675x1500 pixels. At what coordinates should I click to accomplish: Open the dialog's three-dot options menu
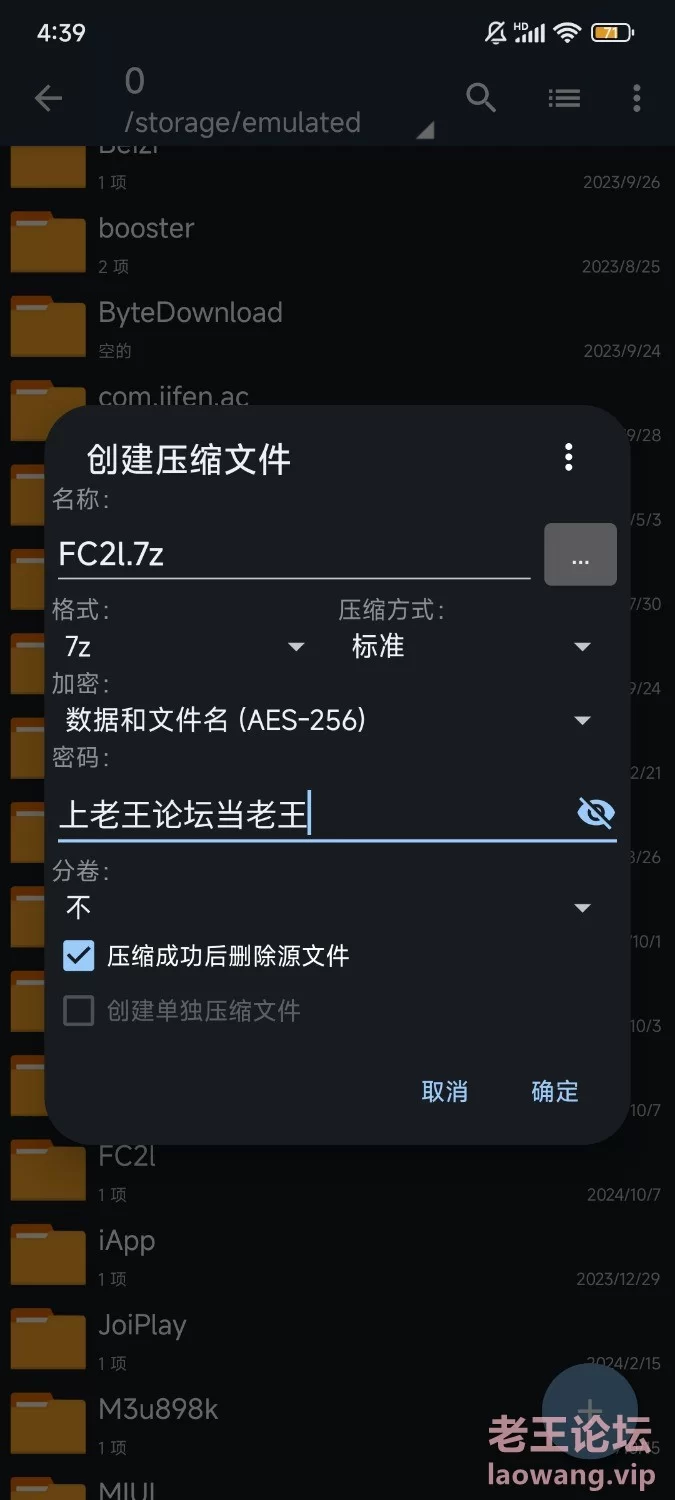tap(568, 458)
